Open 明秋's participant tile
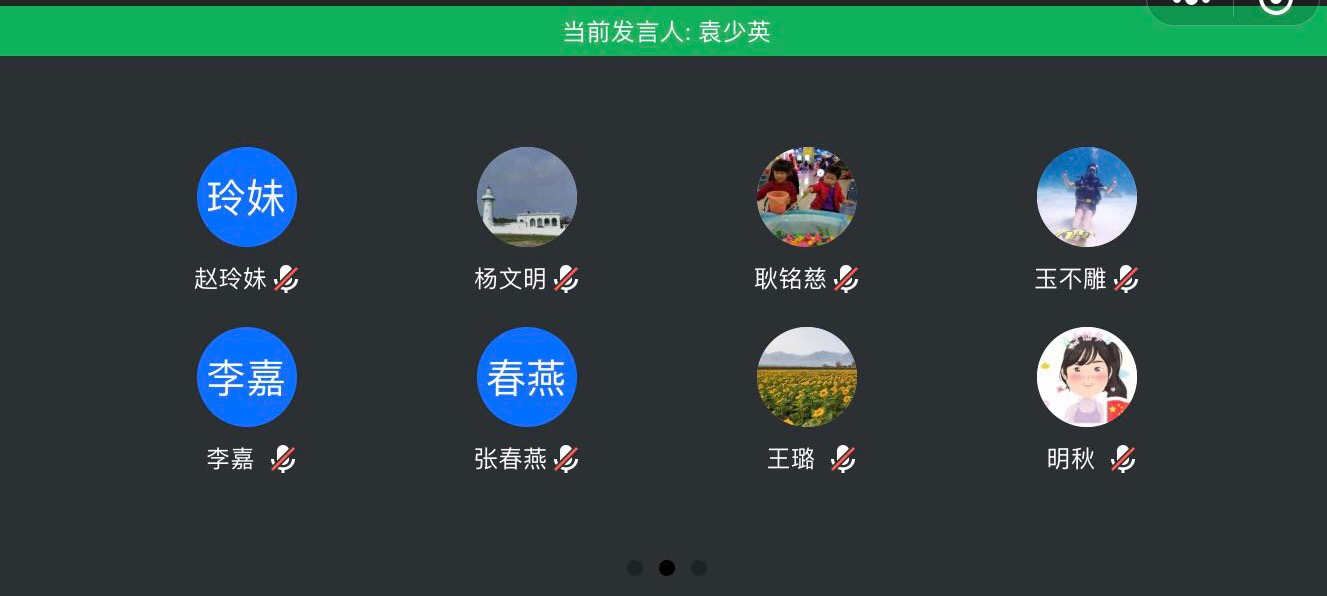This screenshot has width=1327, height=596. [1087, 377]
